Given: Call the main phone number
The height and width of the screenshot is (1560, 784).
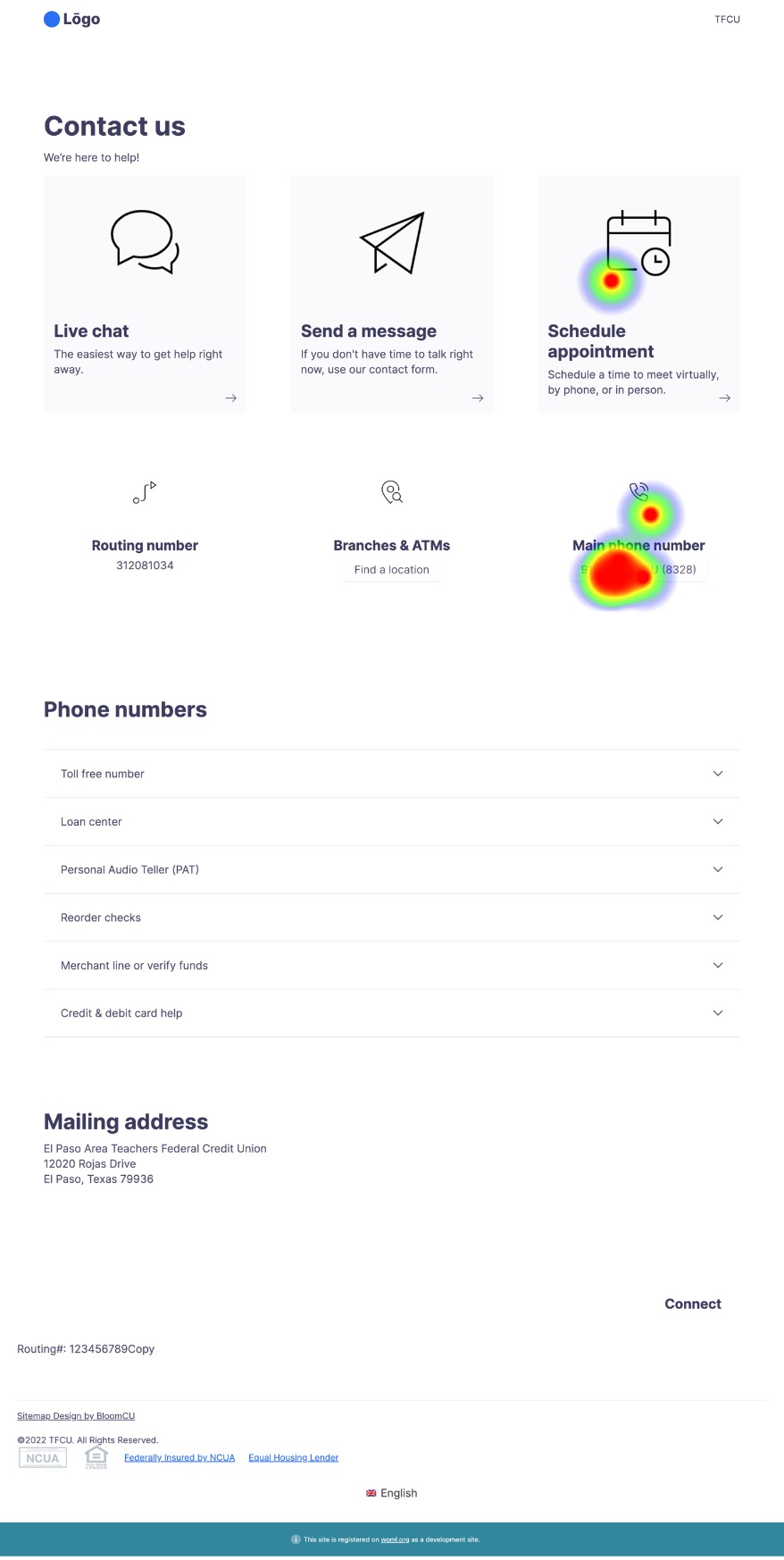Looking at the screenshot, I should click(x=638, y=570).
